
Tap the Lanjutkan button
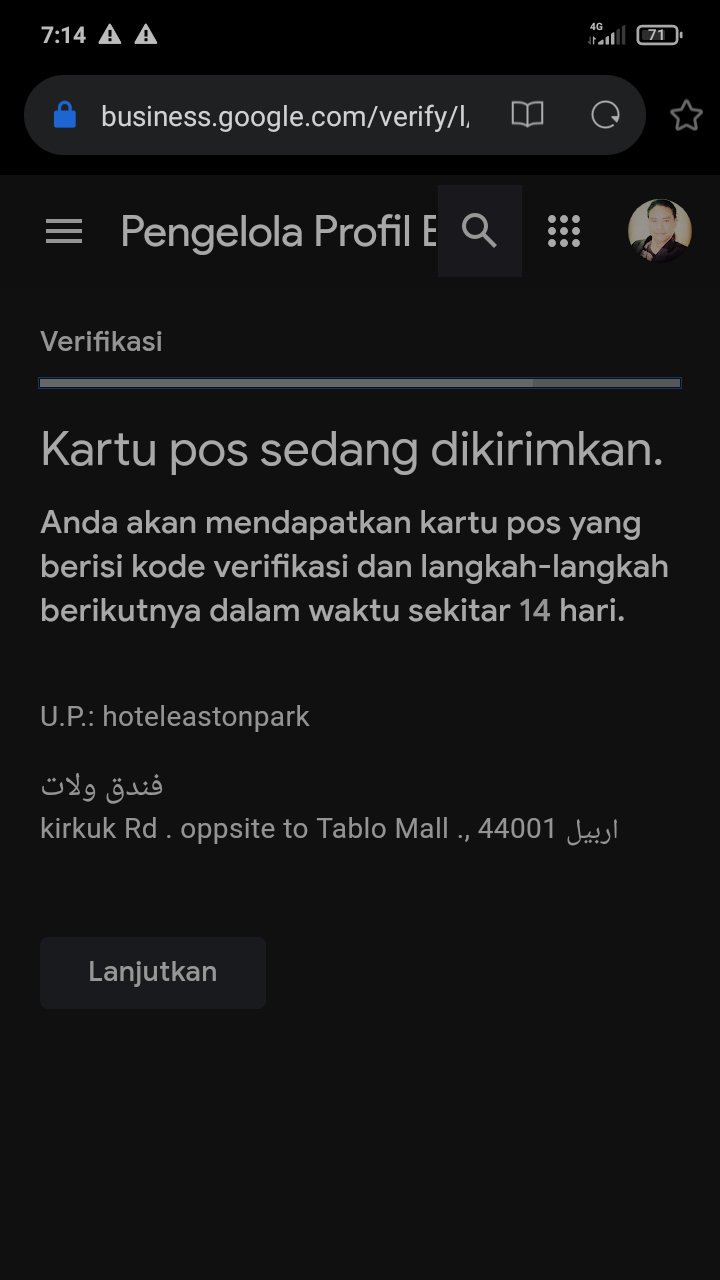[x=153, y=972]
